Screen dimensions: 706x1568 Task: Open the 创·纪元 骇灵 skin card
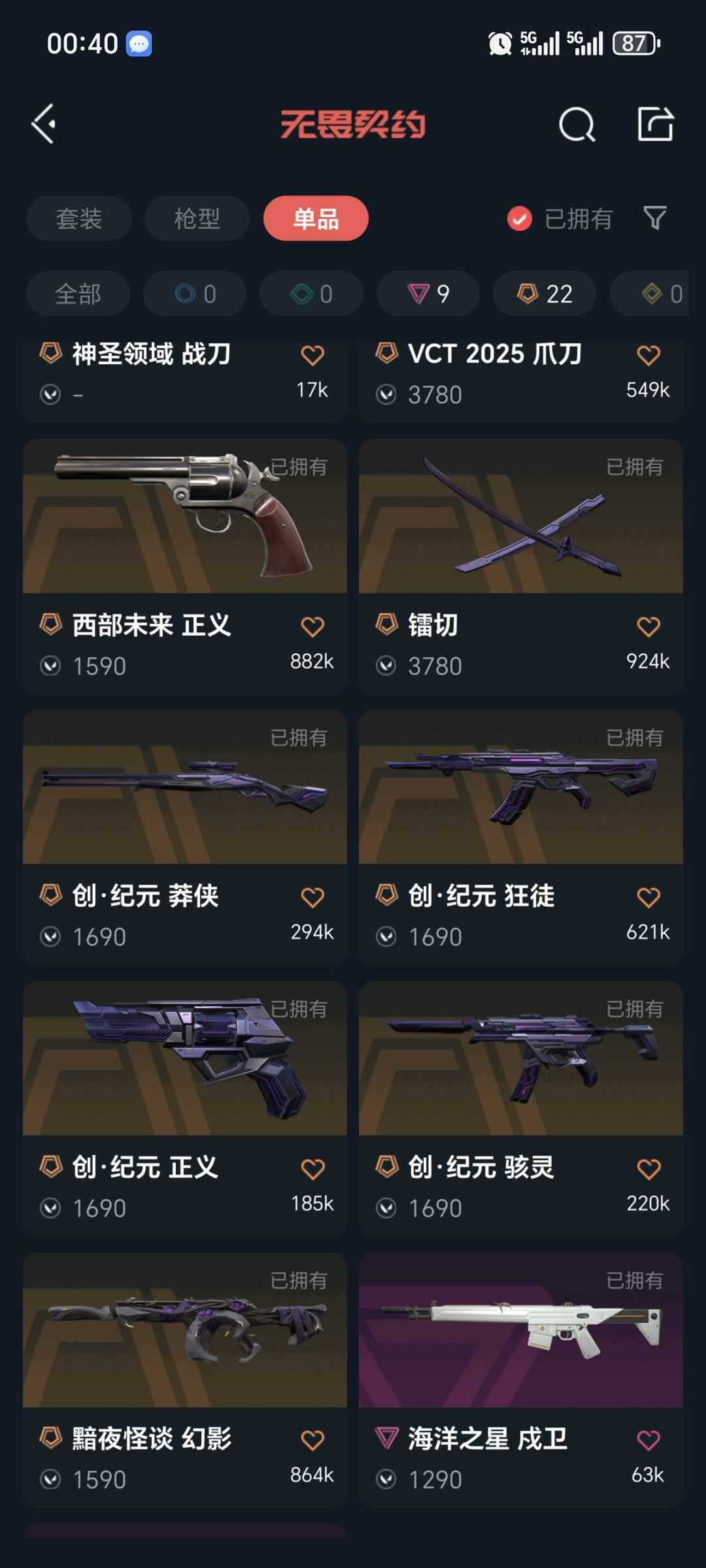pyautogui.click(x=521, y=1109)
